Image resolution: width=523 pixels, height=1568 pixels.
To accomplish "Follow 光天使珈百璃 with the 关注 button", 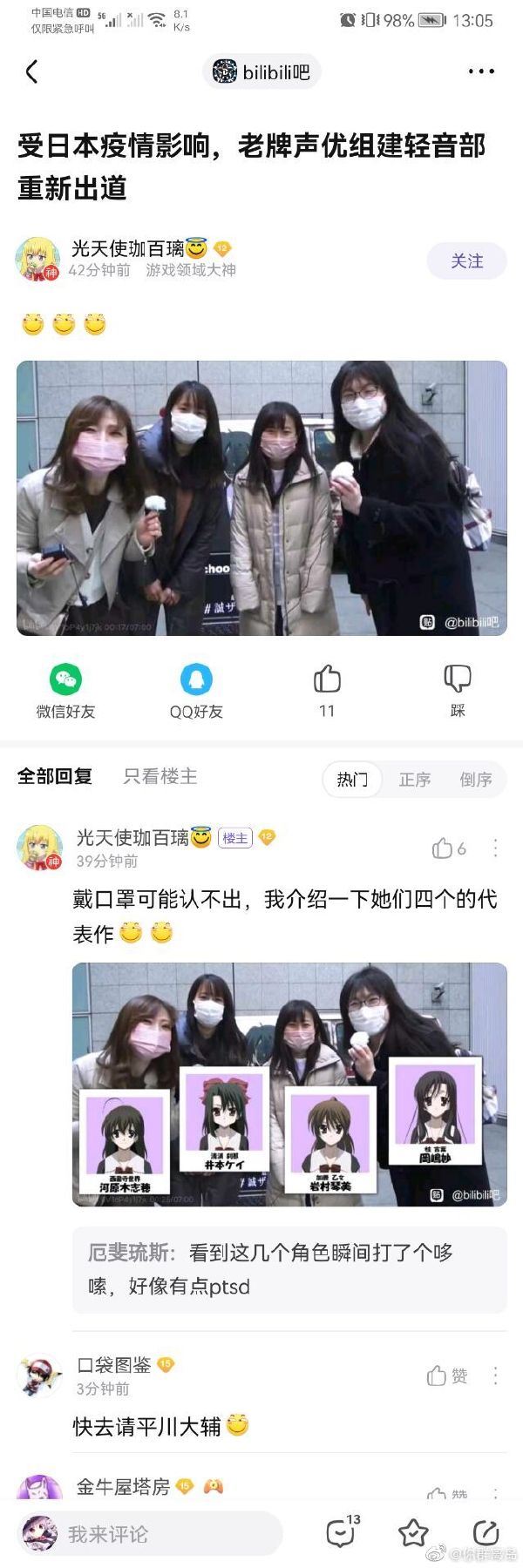I will click(x=466, y=261).
